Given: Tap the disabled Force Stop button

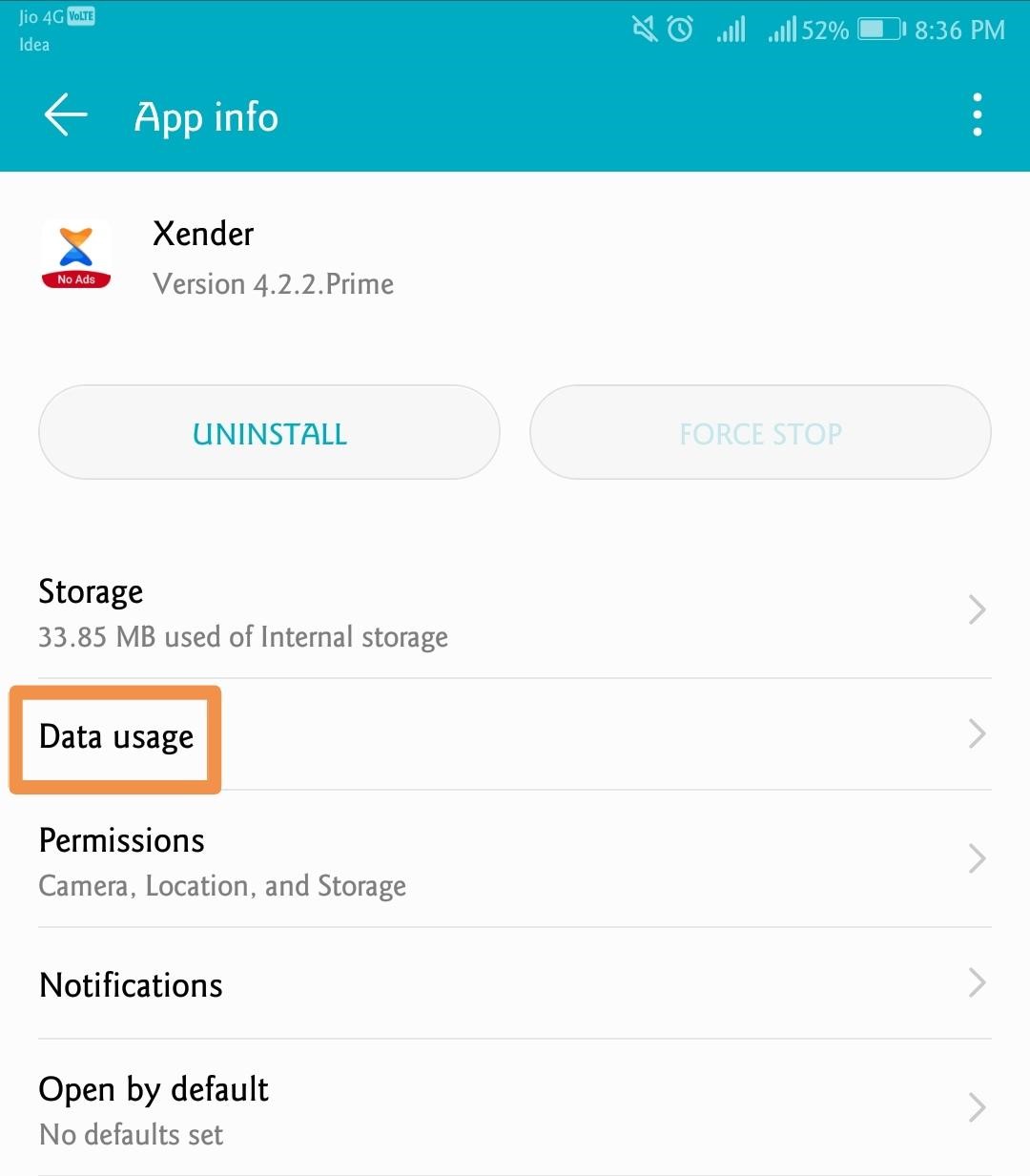Looking at the screenshot, I should tap(760, 432).
